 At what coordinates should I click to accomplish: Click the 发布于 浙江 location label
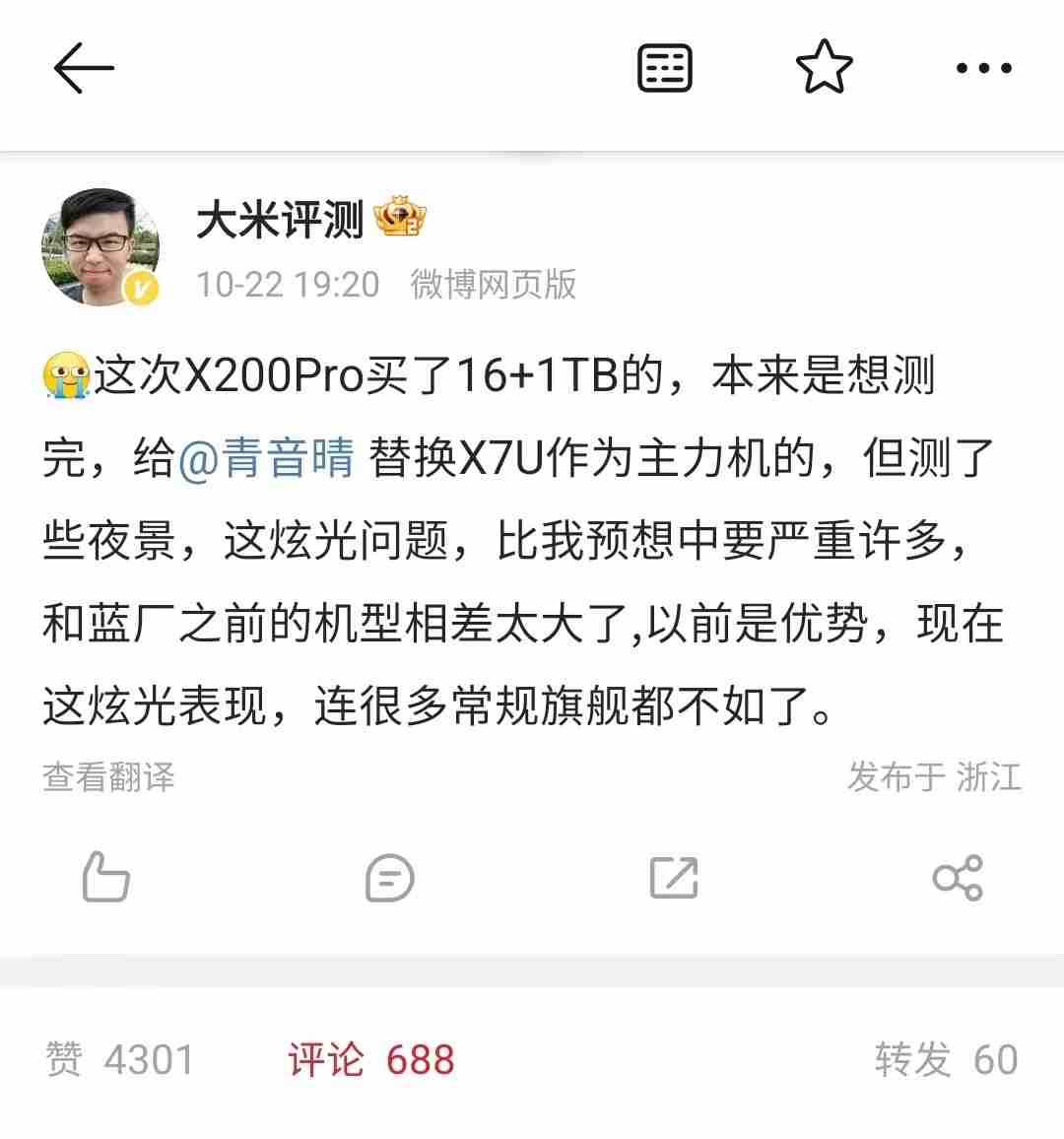[x=934, y=777]
